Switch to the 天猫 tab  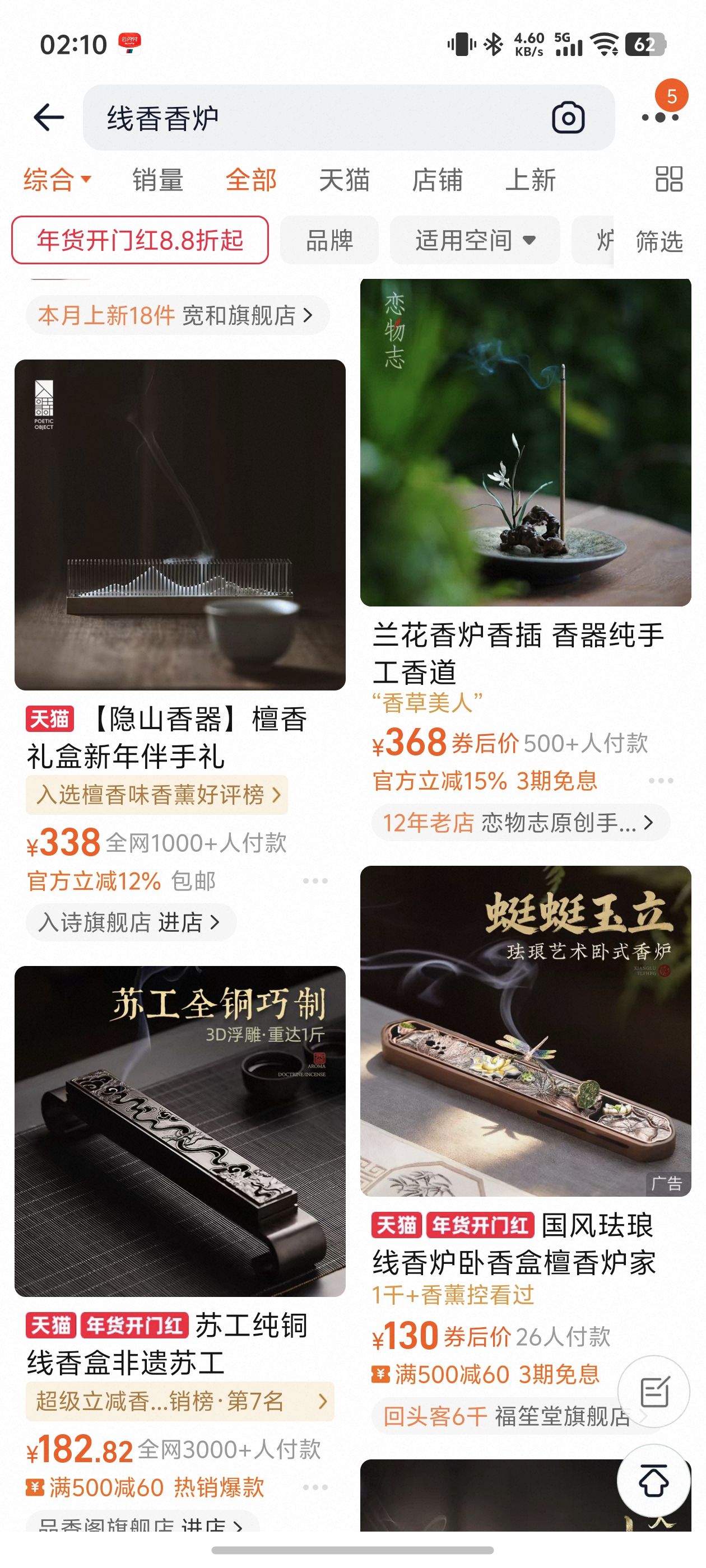[x=344, y=180]
